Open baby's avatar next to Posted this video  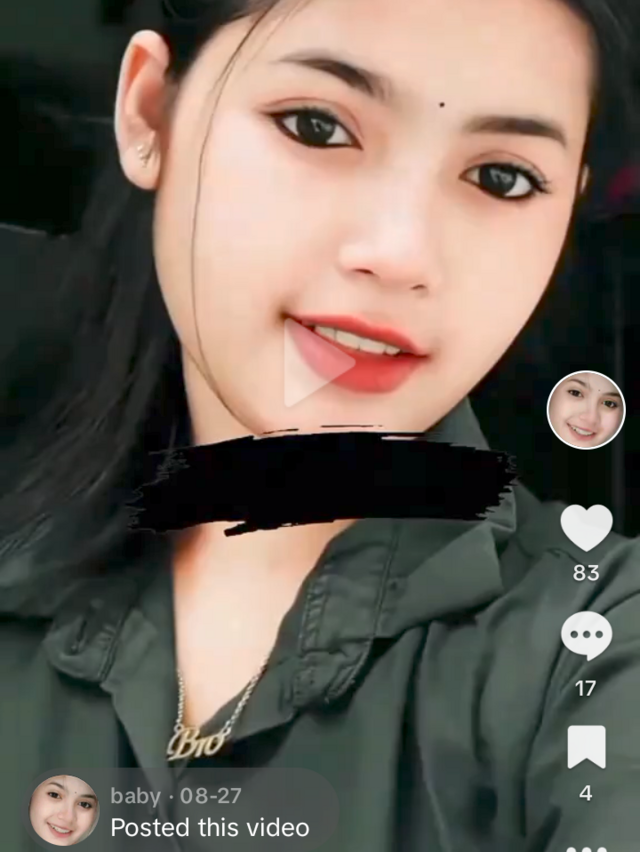coord(64,809)
